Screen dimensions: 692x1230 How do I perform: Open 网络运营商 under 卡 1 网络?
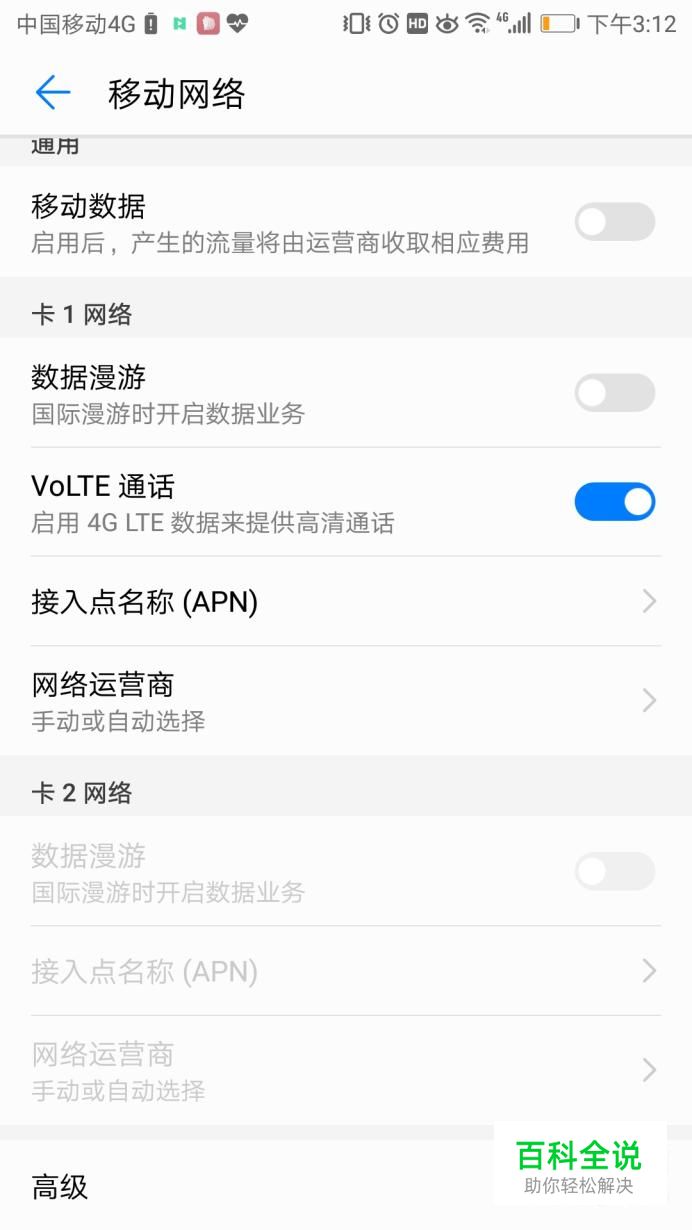(x=346, y=701)
